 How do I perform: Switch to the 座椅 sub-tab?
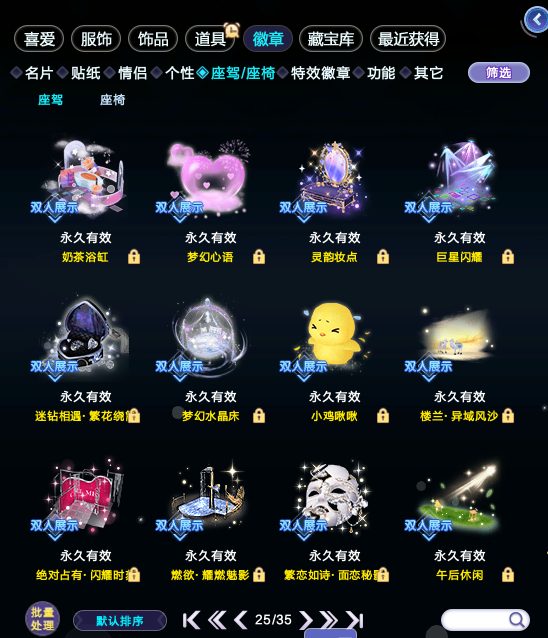[112, 100]
